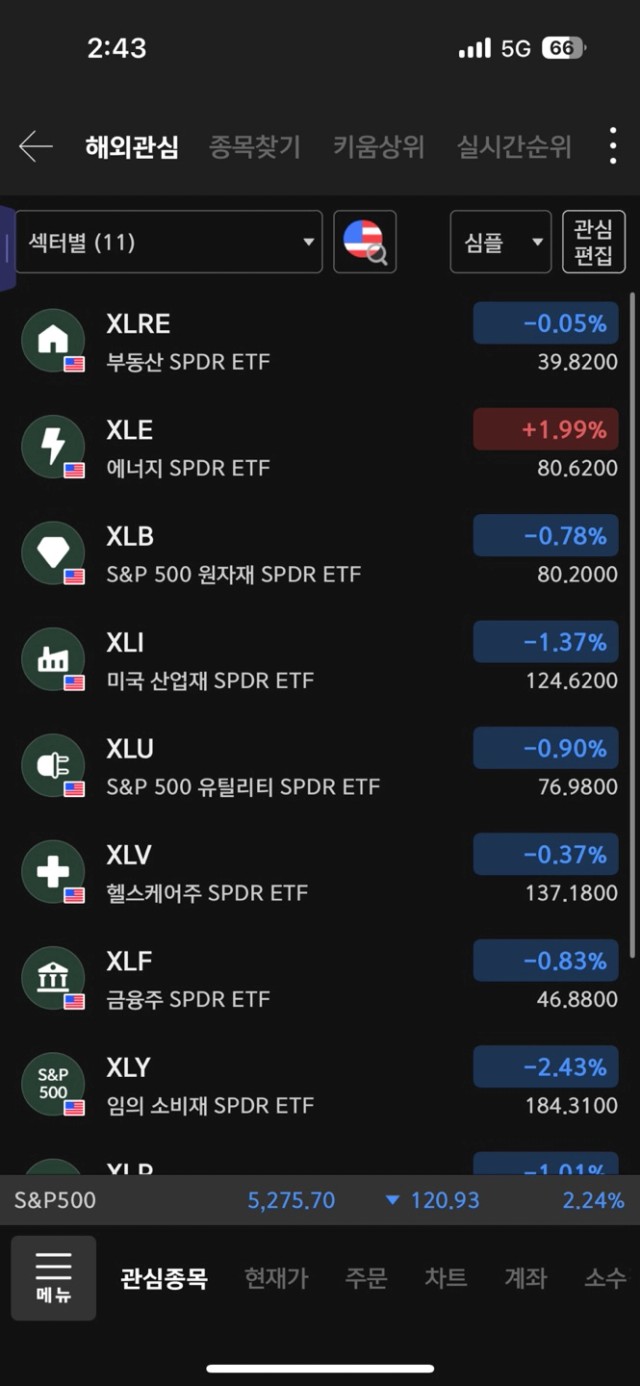Open the 메뉴 hamburger button
Screen dimensions: 640x1386
[x=54, y=1278]
